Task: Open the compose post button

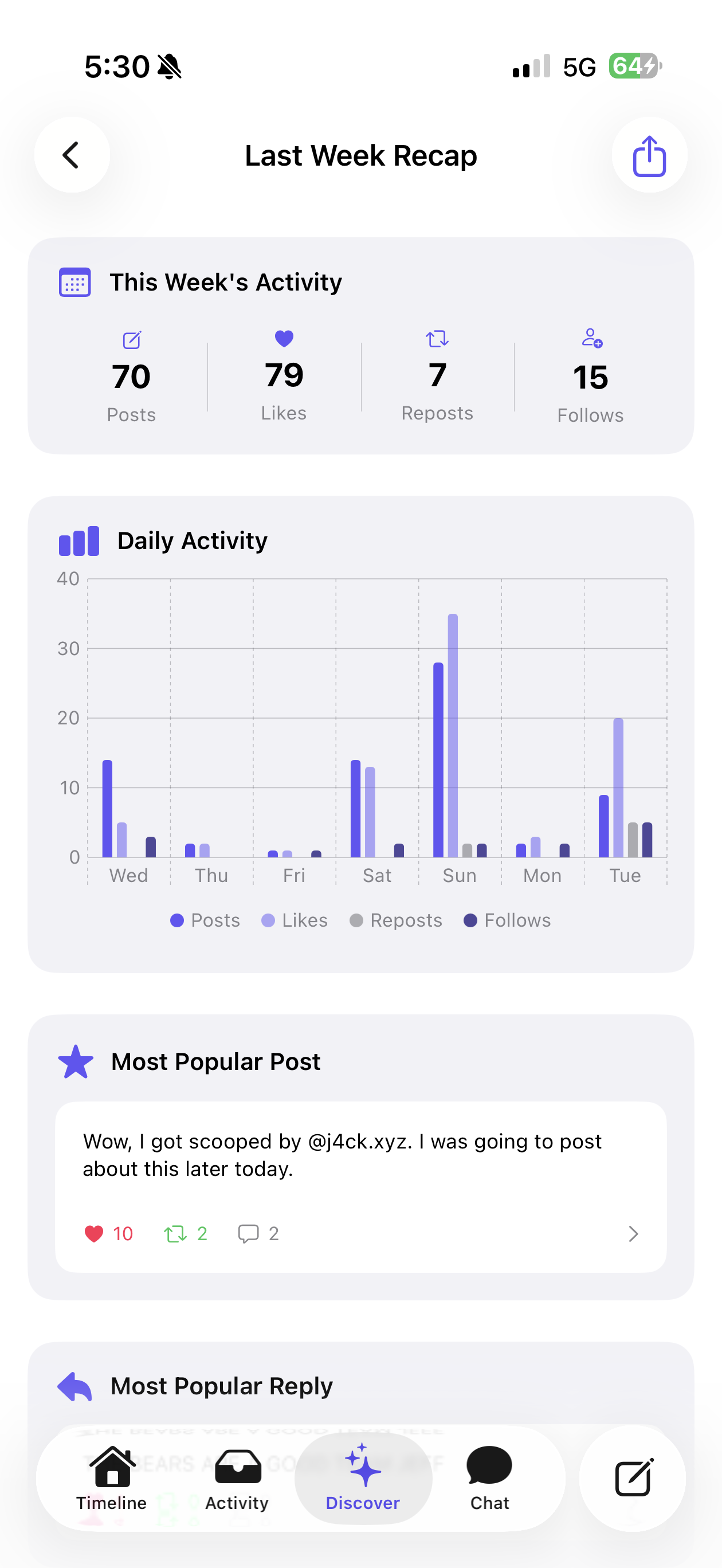Action: tap(634, 1477)
